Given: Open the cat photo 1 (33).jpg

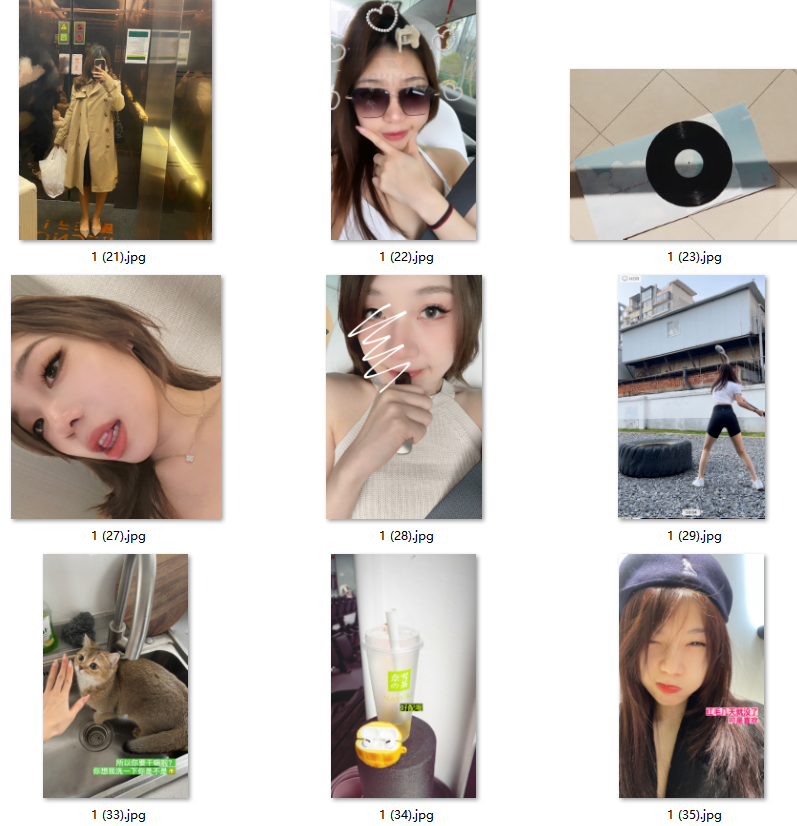Looking at the screenshot, I should 115,675.
